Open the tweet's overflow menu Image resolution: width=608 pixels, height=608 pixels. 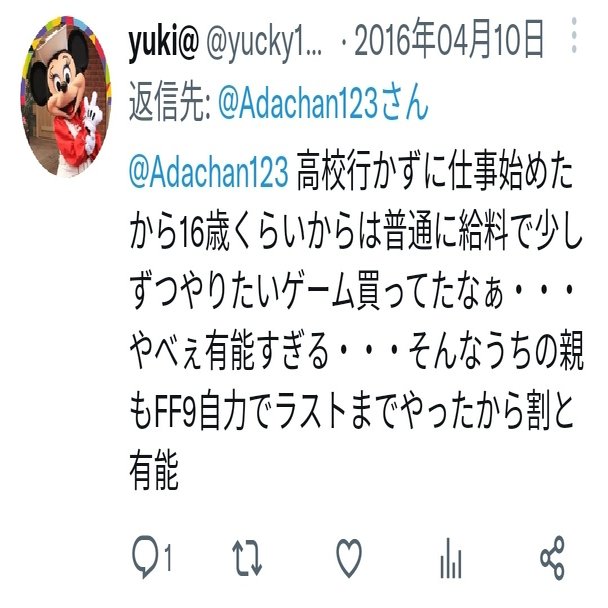coord(575,40)
